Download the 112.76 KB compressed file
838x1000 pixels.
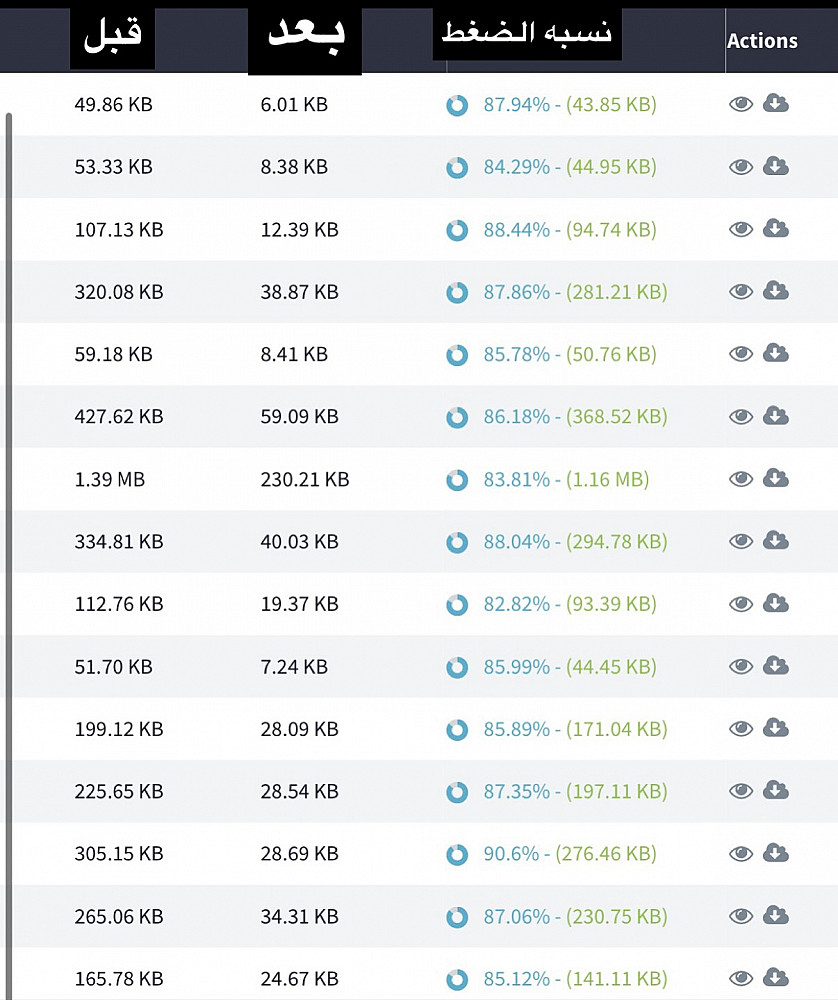tap(776, 603)
